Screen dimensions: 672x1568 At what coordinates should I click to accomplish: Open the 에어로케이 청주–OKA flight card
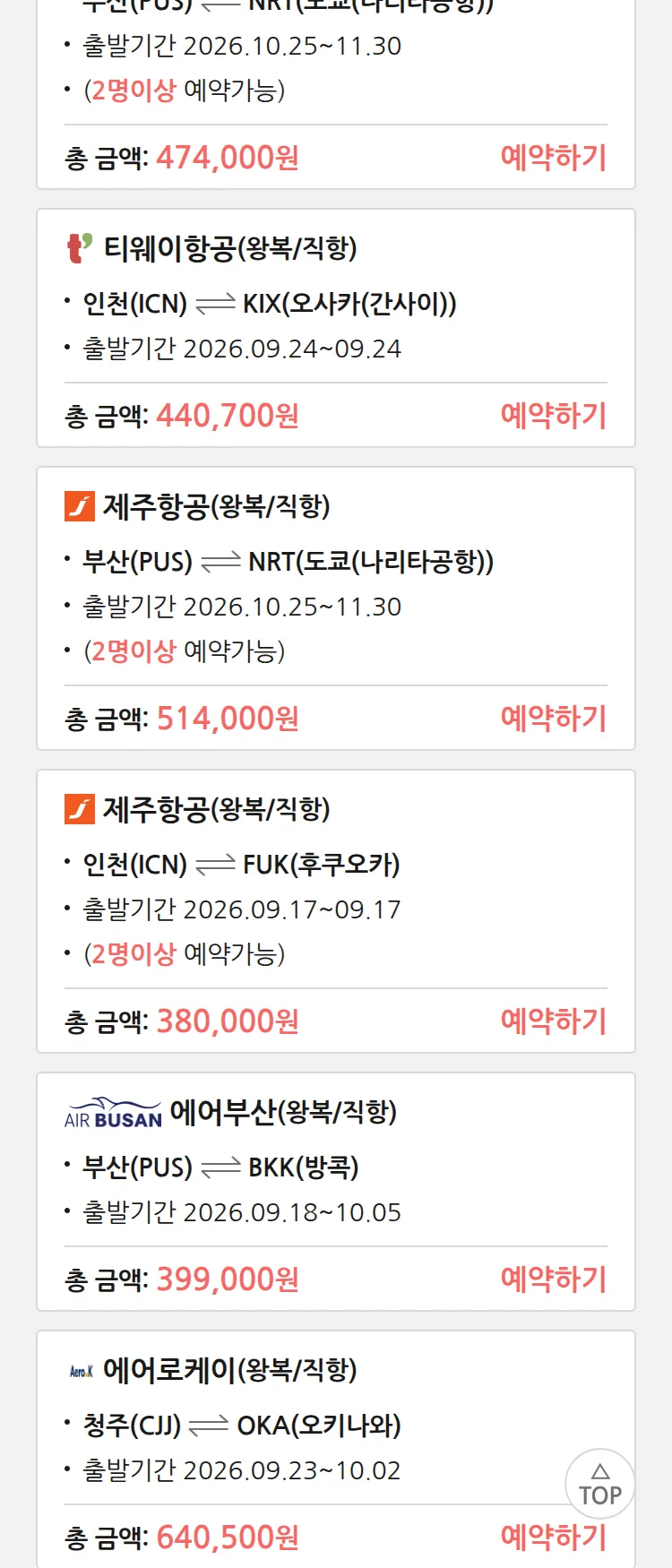(336, 1450)
